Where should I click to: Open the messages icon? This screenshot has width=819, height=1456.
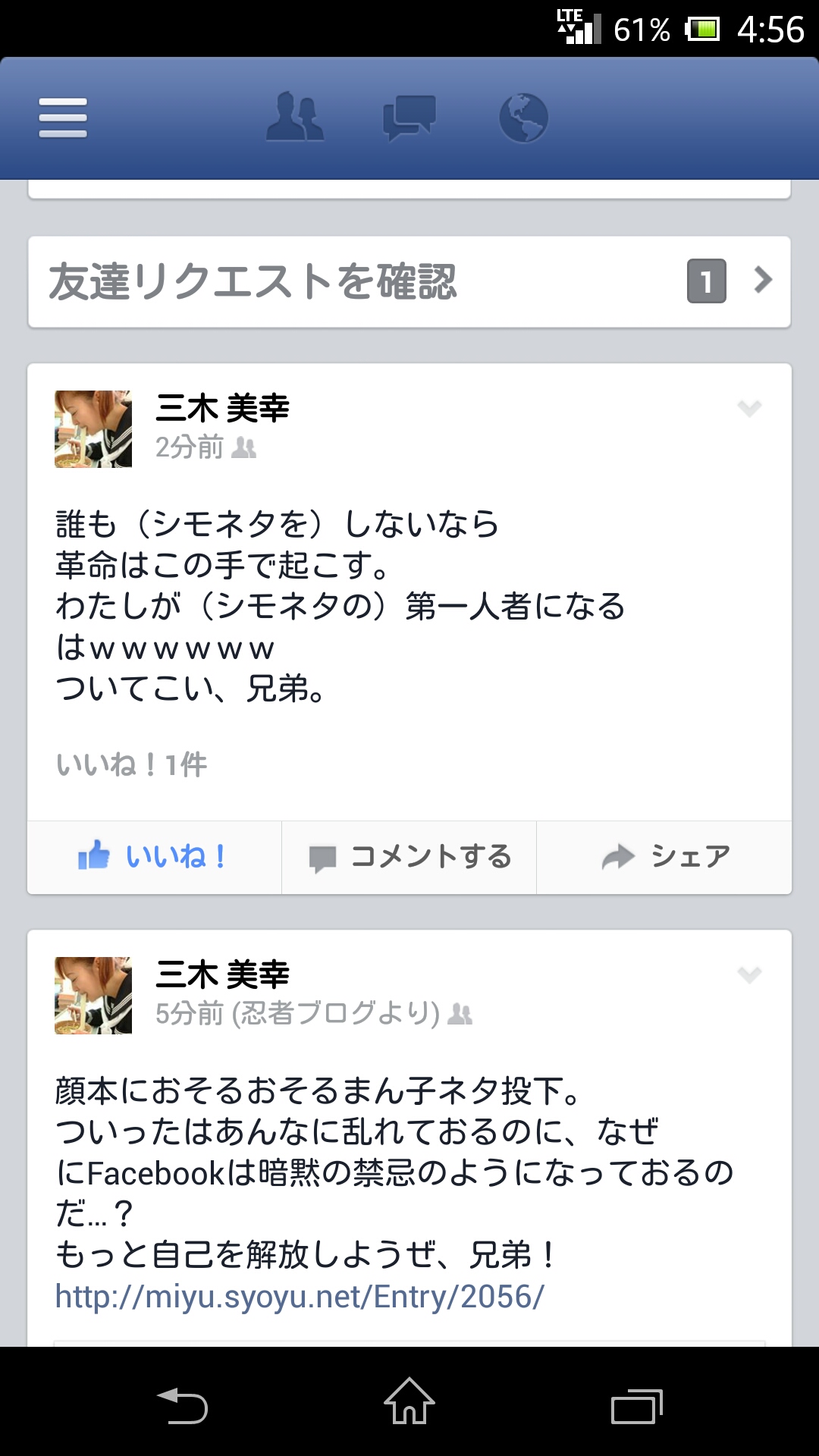click(x=409, y=118)
